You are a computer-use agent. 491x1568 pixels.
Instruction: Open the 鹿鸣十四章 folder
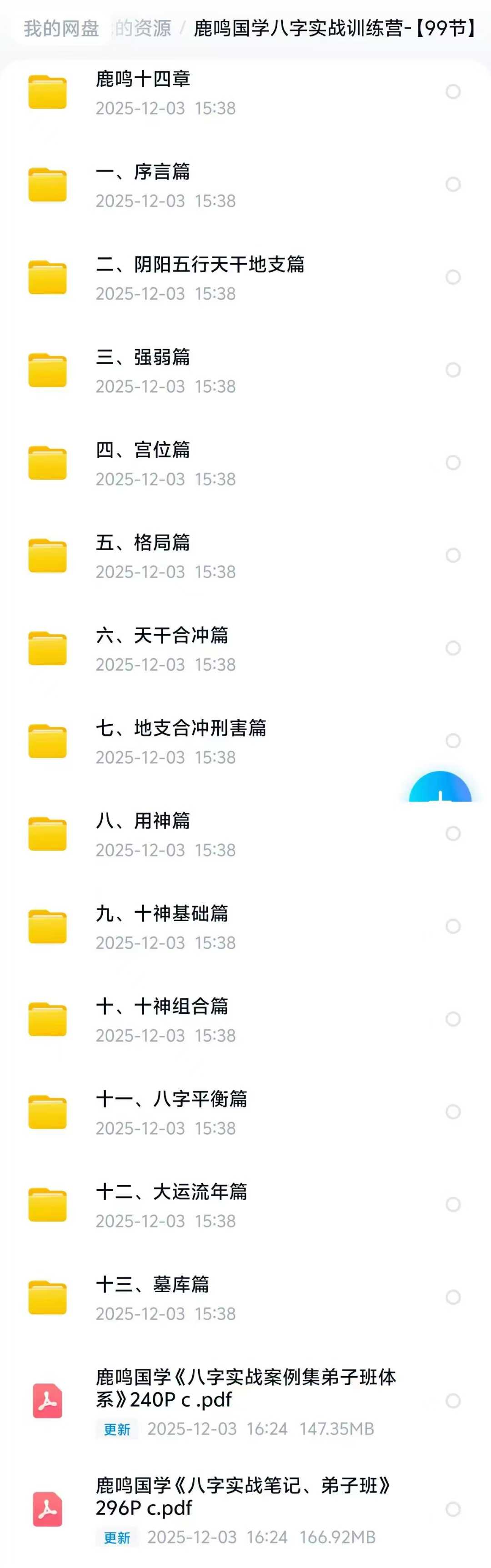[143, 79]
